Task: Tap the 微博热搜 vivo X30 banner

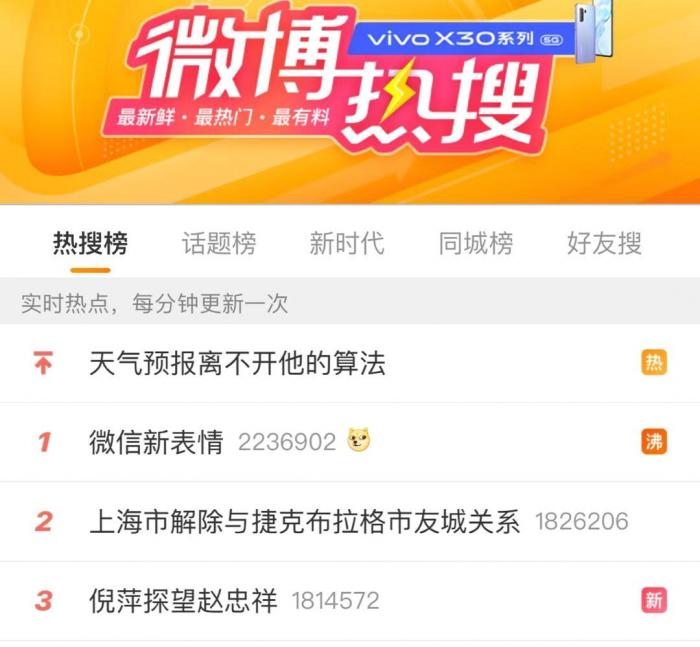Action: (x=350, y=100)
